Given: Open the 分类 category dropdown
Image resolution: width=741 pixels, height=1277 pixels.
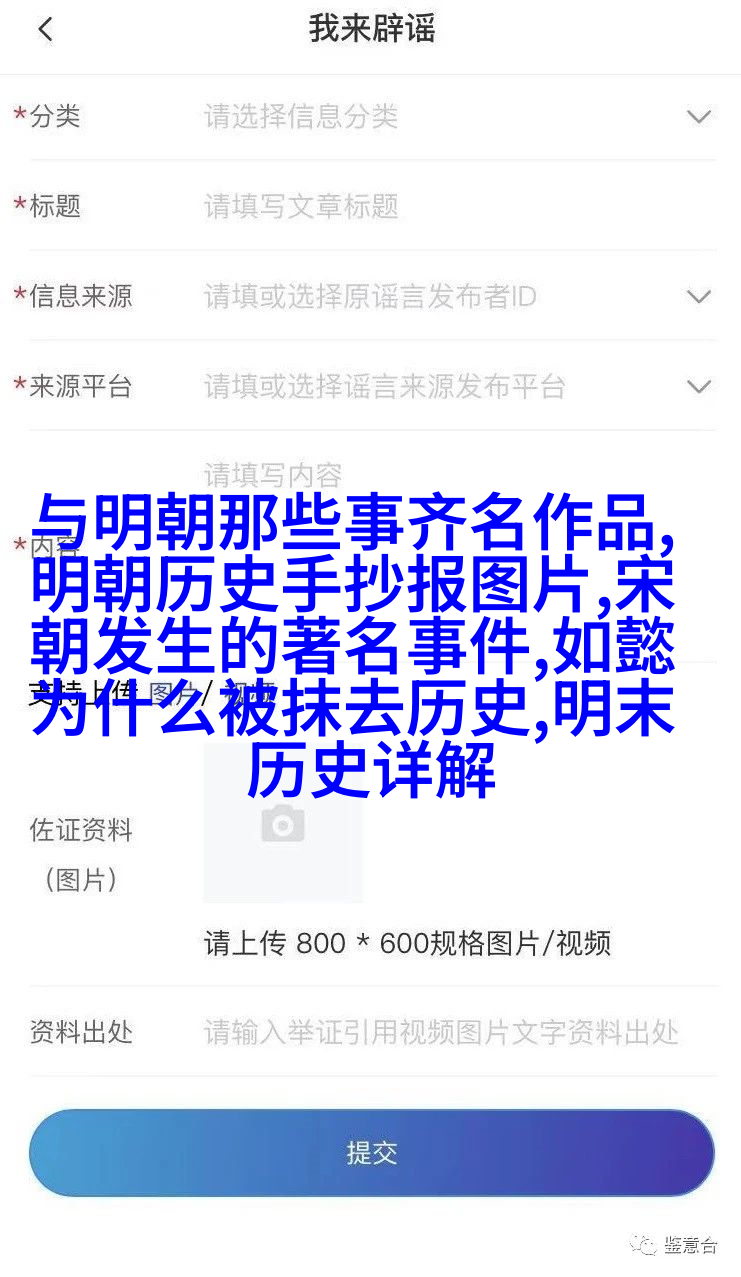Looking at the screenshot, I should 698,117.
